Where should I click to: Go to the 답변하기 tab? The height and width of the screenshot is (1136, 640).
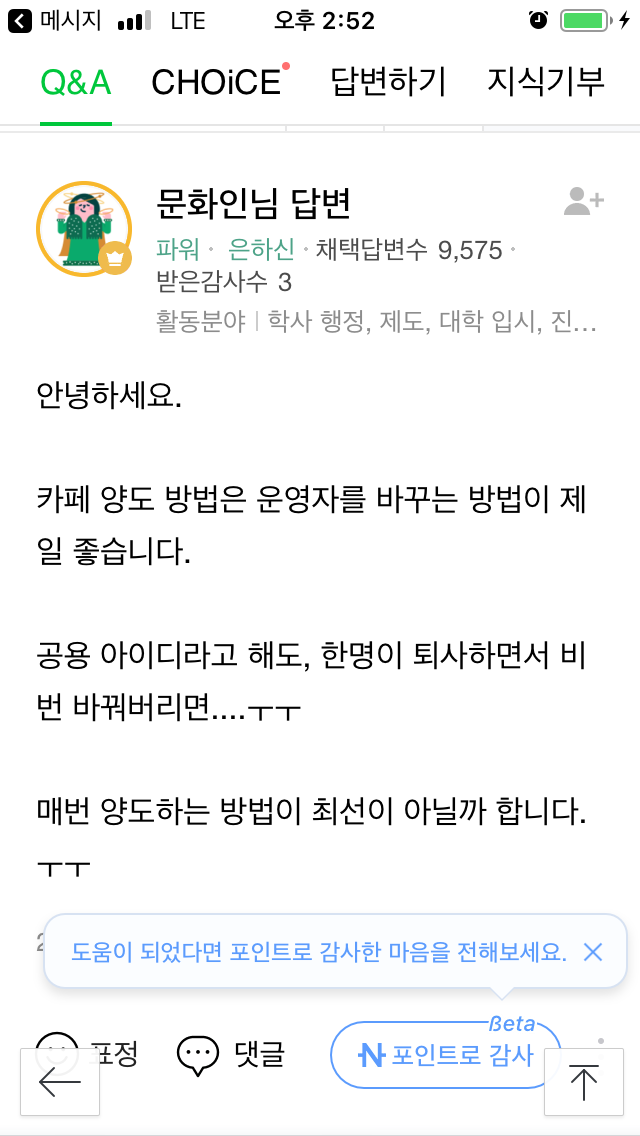[x=388, y=83]
